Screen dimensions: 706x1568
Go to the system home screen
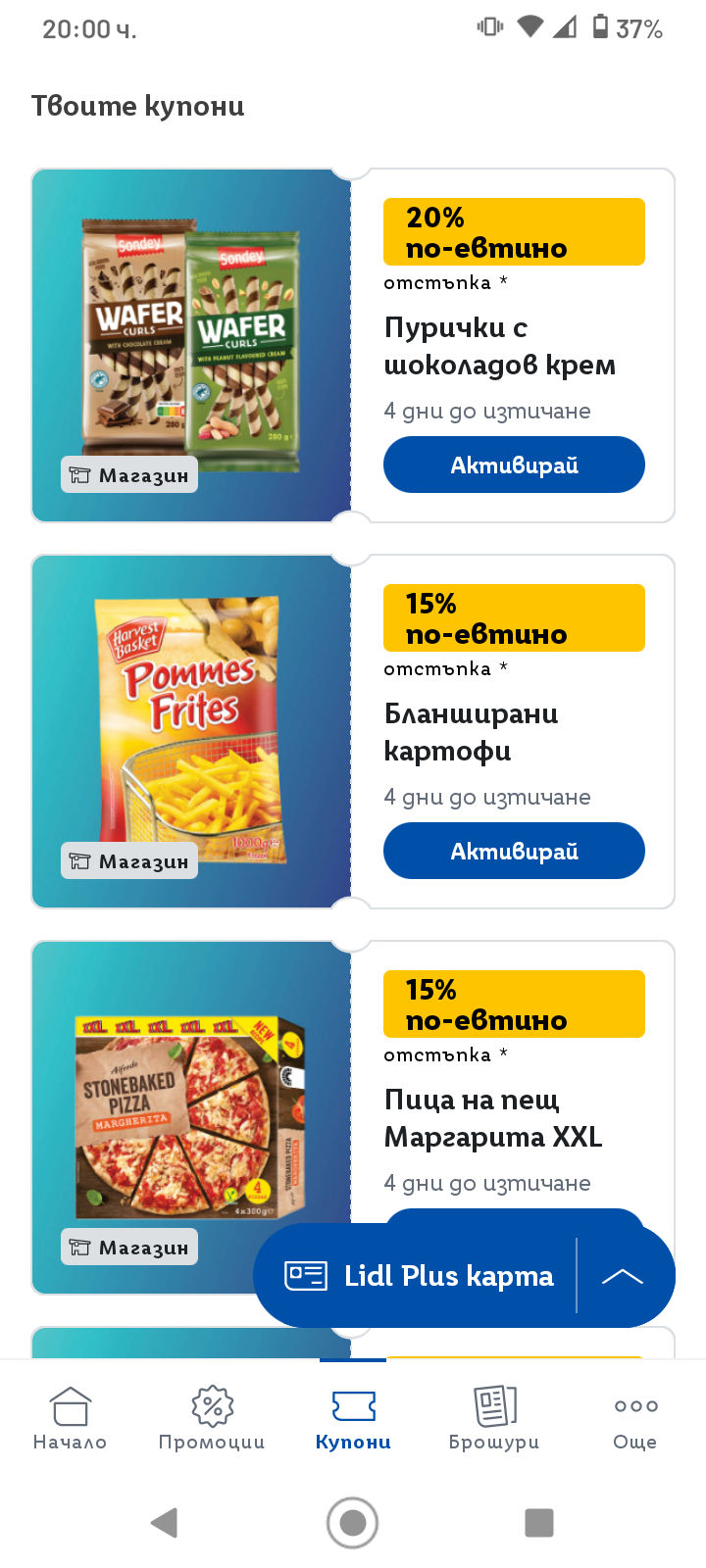[x=353, y=1522]
